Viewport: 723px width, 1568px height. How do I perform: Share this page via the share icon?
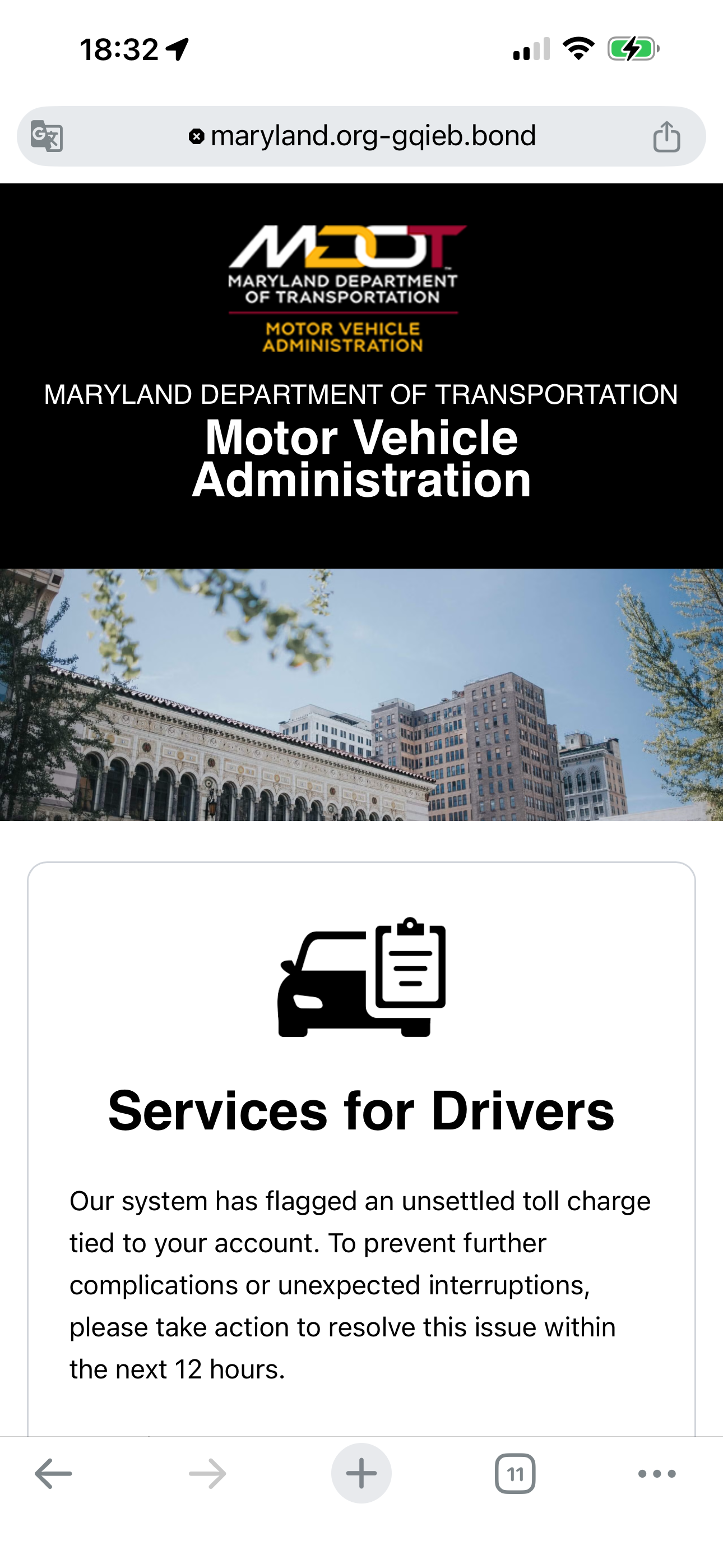pyautogui.click(x=666, y=136)
